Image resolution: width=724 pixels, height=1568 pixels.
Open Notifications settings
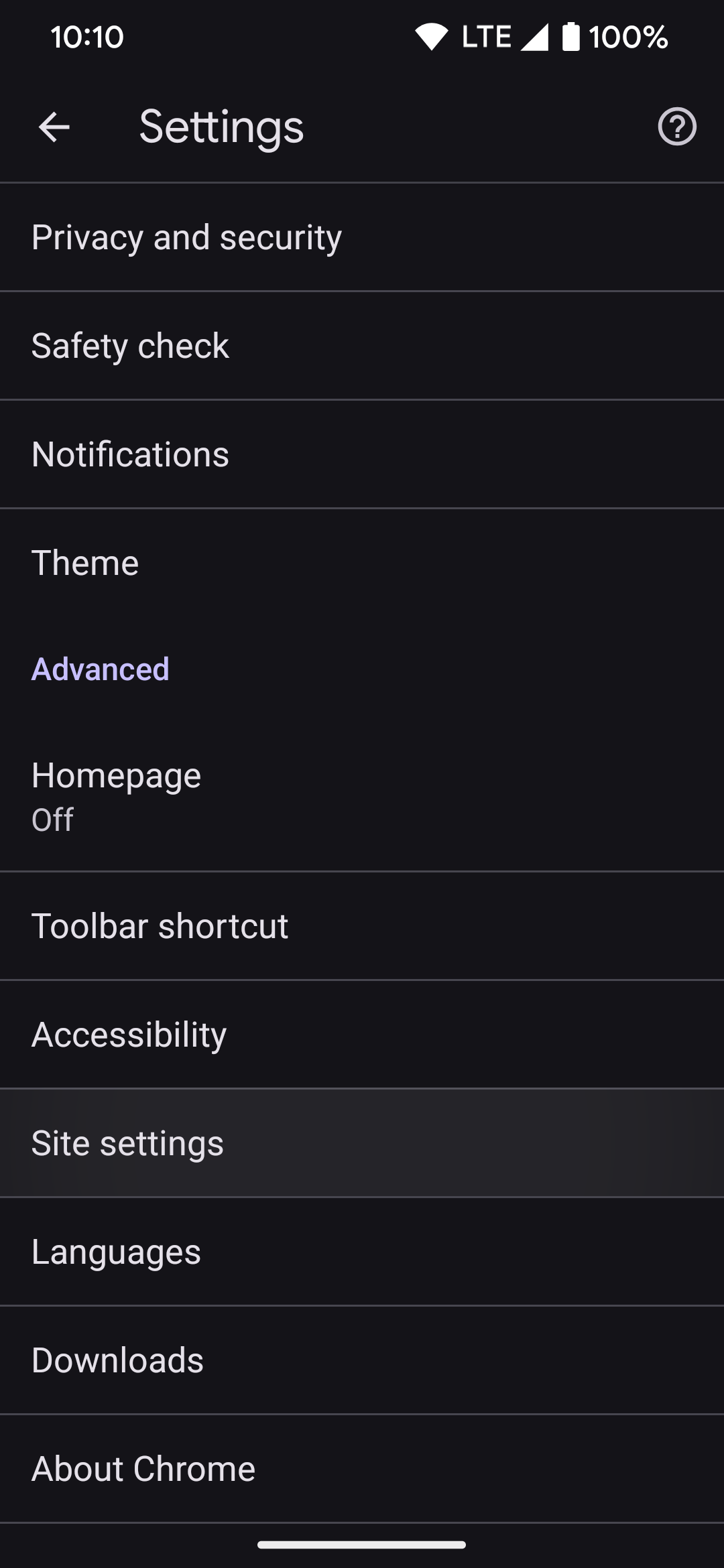click(x=130, y=454)
